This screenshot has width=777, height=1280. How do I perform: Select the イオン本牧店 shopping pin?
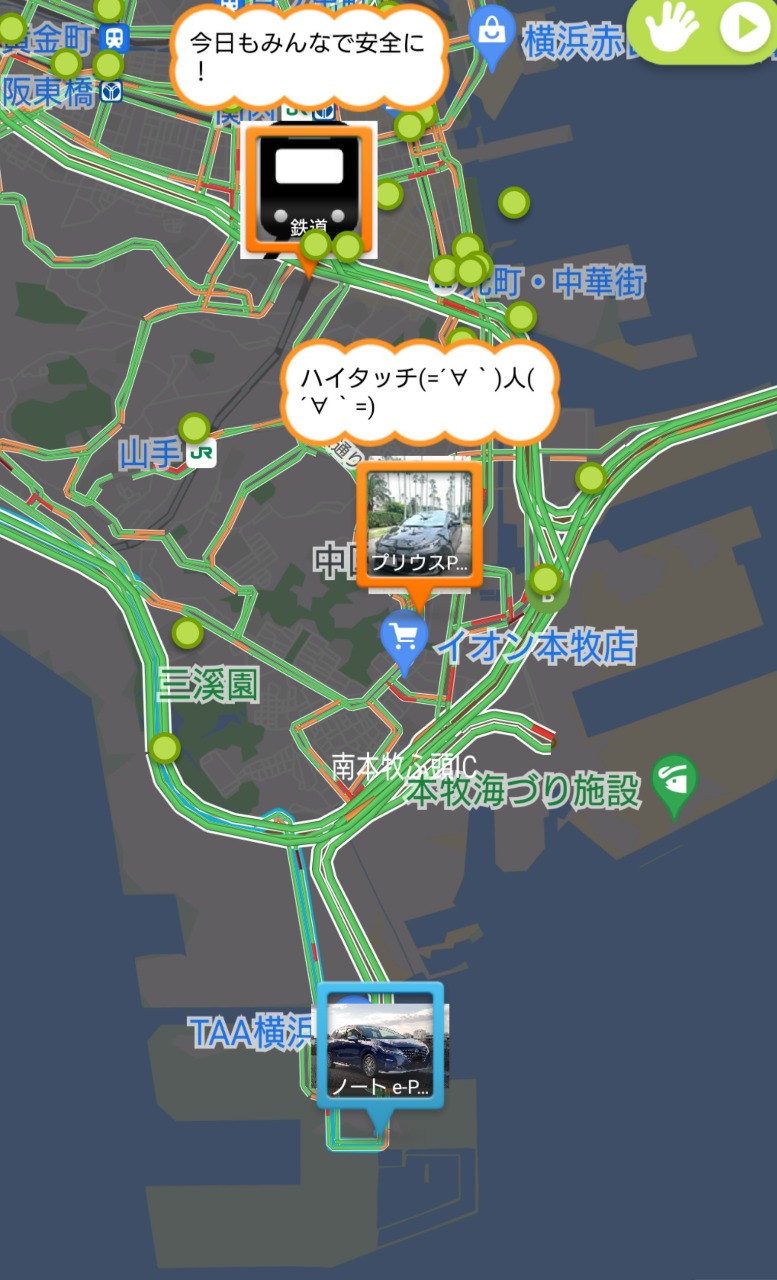pyautogui.click(x=405, y=636)
